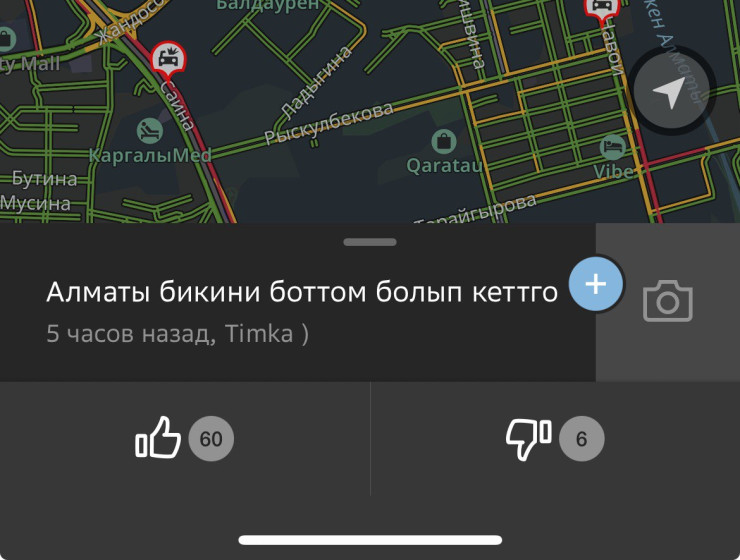
Task: Open the Vibe hotel marker
Action: tap(612, 147)
